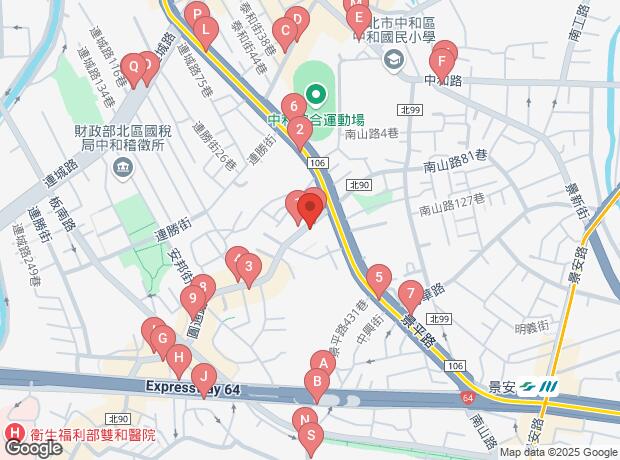Select the marker labeled G
This screenshot has height=460, width=620.
tap(162, 339)
